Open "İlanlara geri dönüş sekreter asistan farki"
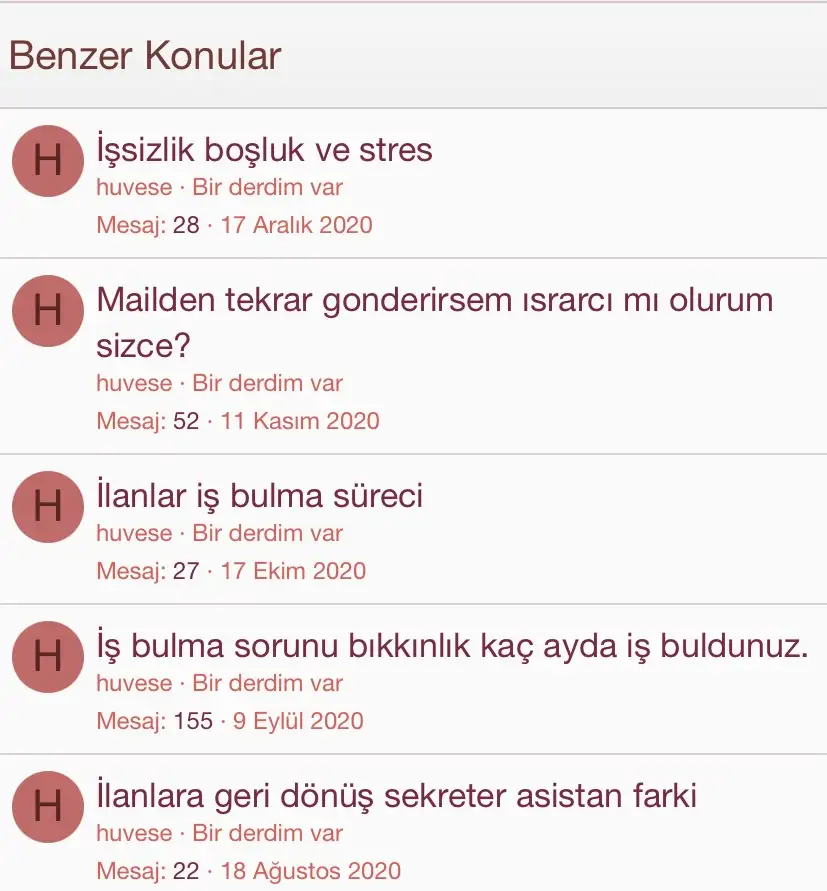This screenshot has height=891, width=827. pos(396,796)
